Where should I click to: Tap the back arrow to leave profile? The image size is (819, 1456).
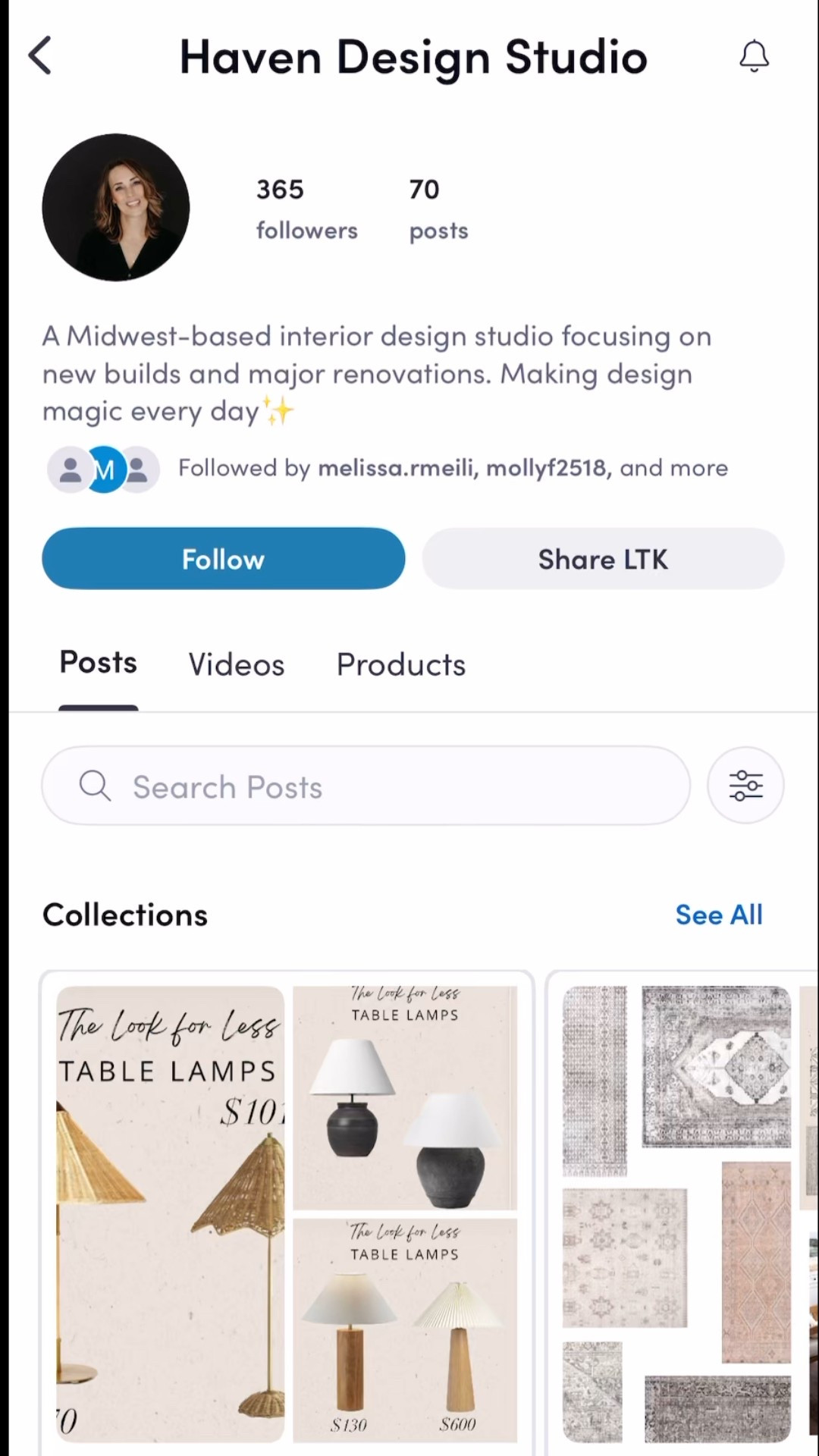[39, 55]
